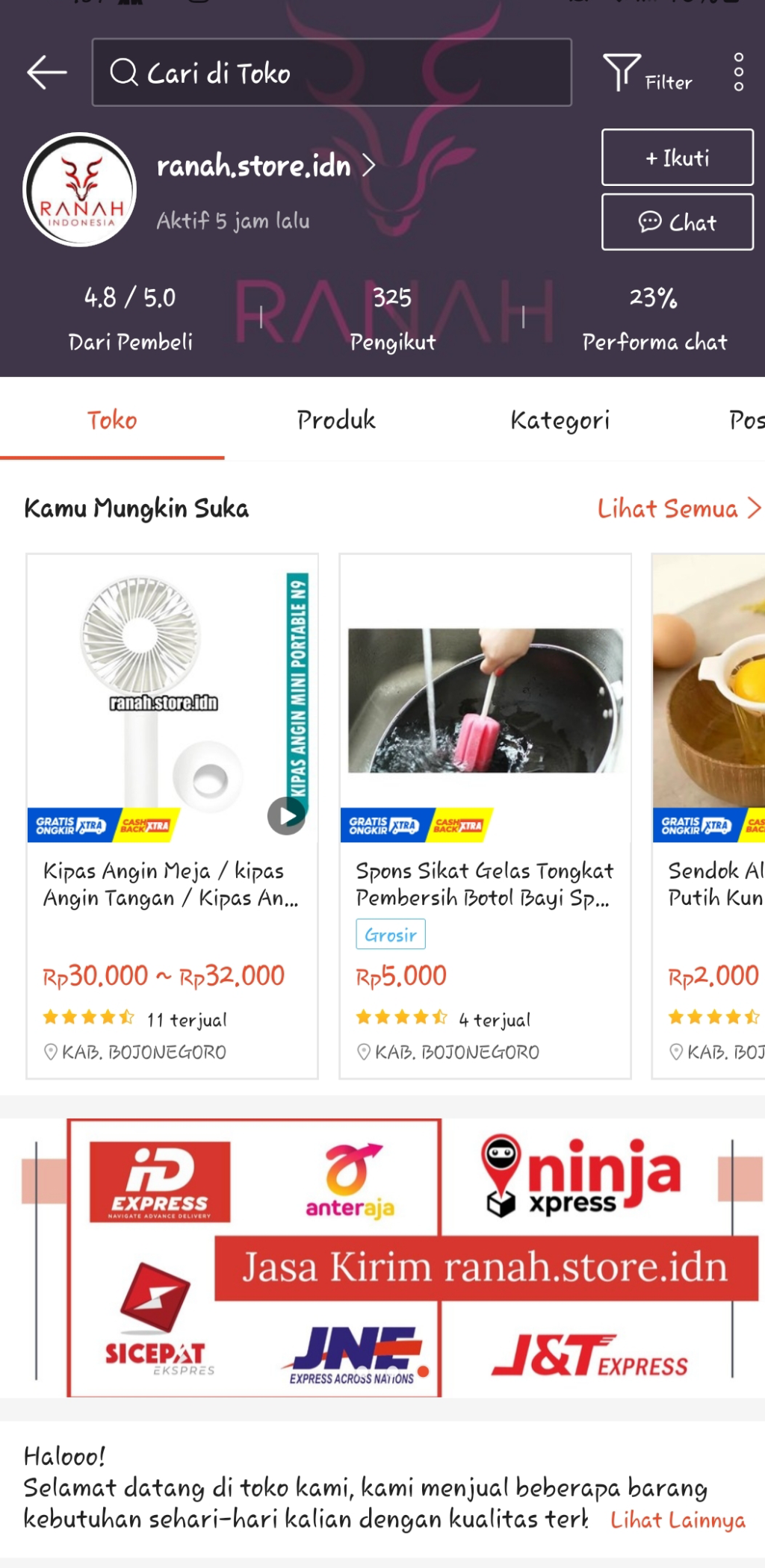Open the Sendok product card
The height and width of the screenshot is (1568, 765).
pos(710,815)
